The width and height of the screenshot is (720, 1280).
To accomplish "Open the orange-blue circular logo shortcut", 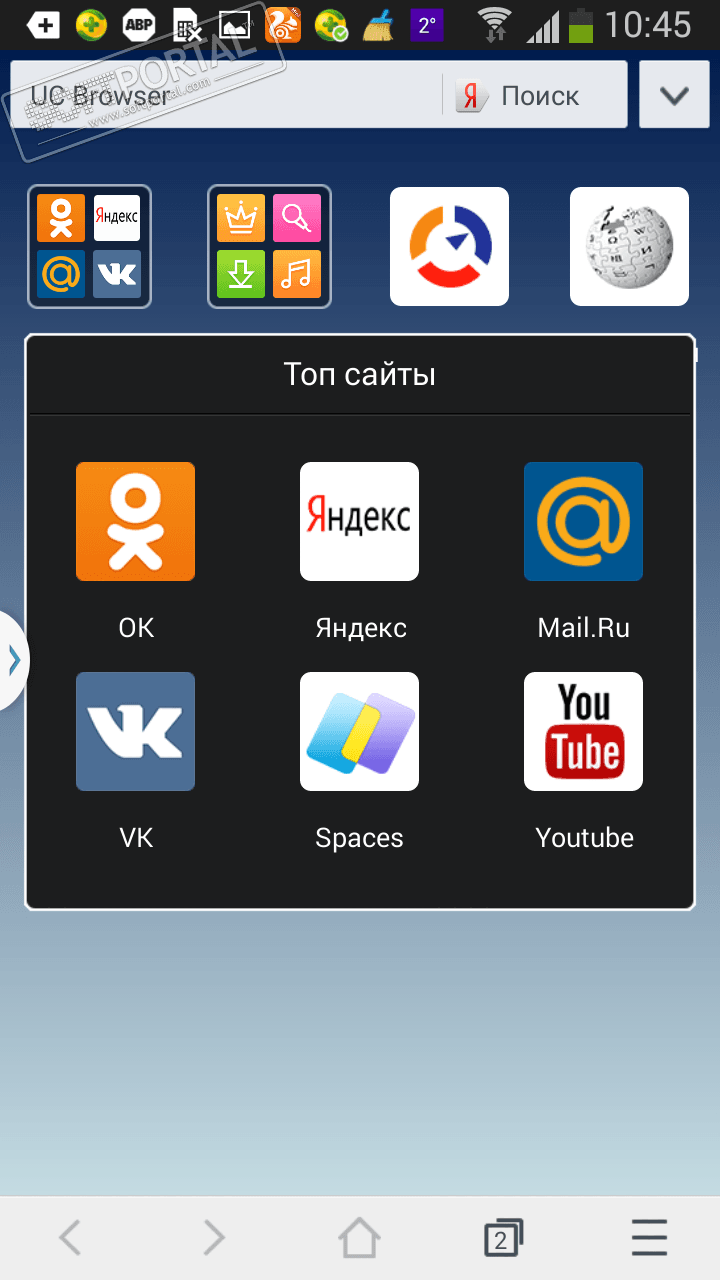I will (449, 246).
